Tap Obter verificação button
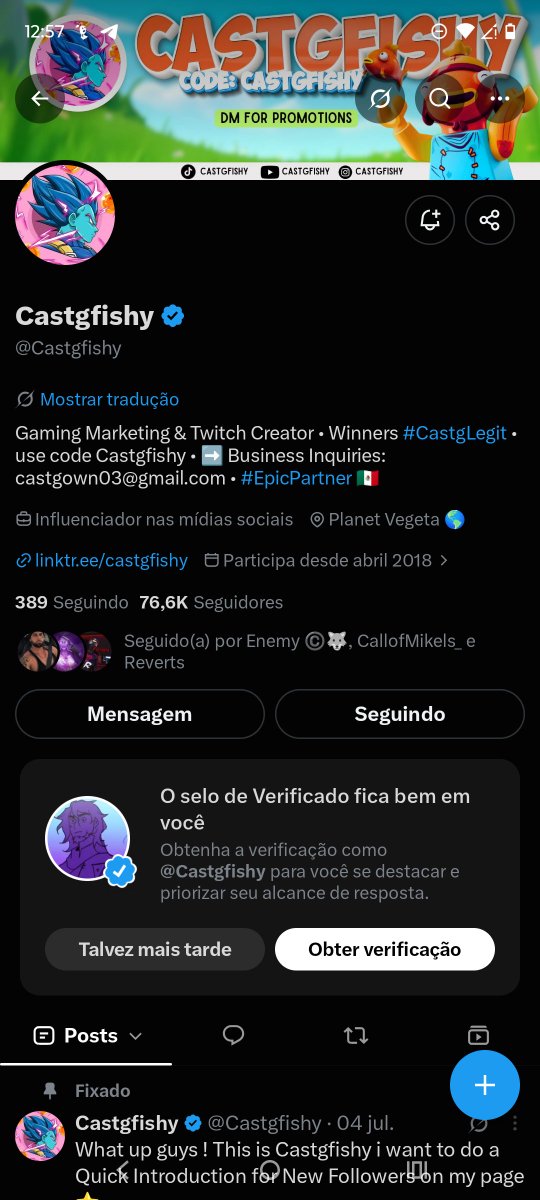Viewport: 540px width, 1200px height. pyautogui.click(x=385, y=949)
